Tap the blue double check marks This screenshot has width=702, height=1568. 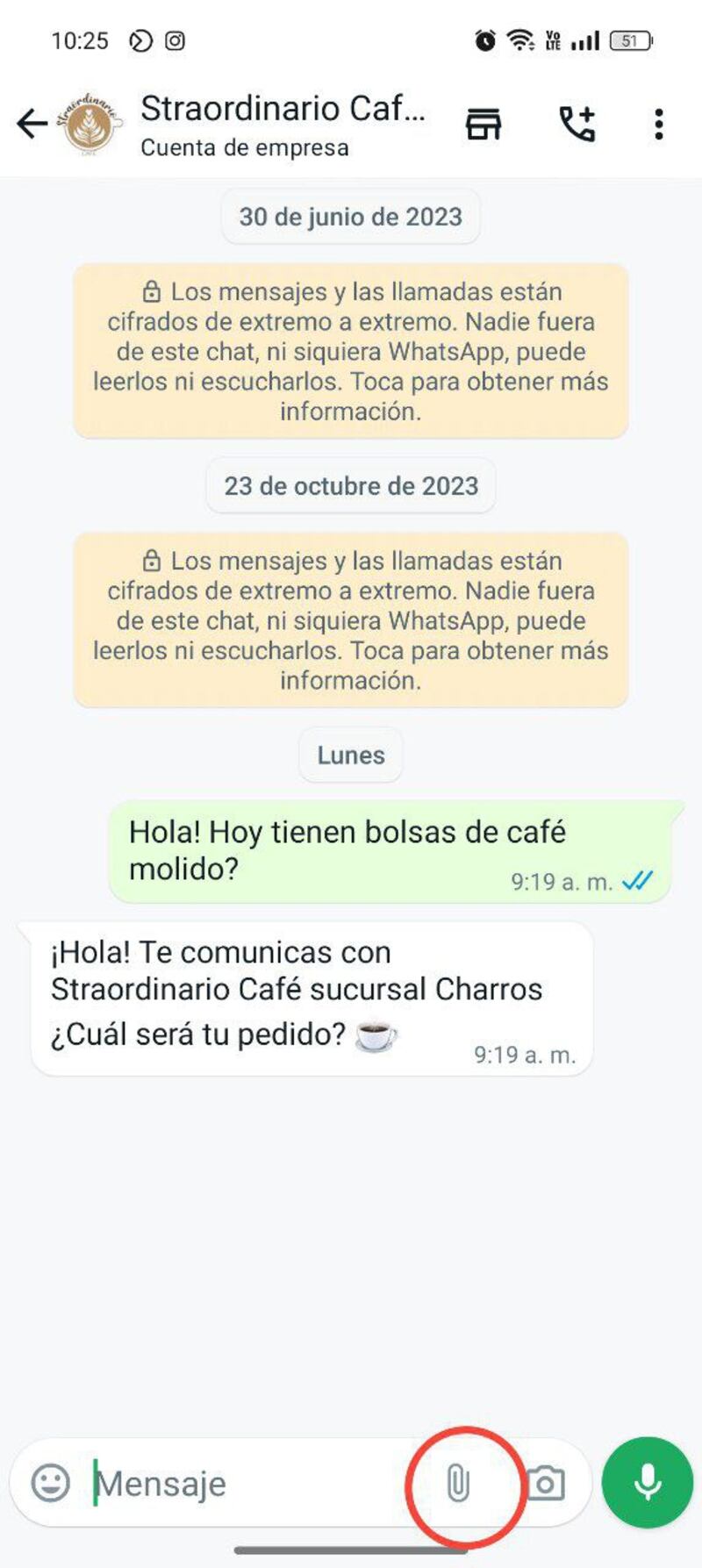pyautogui.click(x=638, y=883)
